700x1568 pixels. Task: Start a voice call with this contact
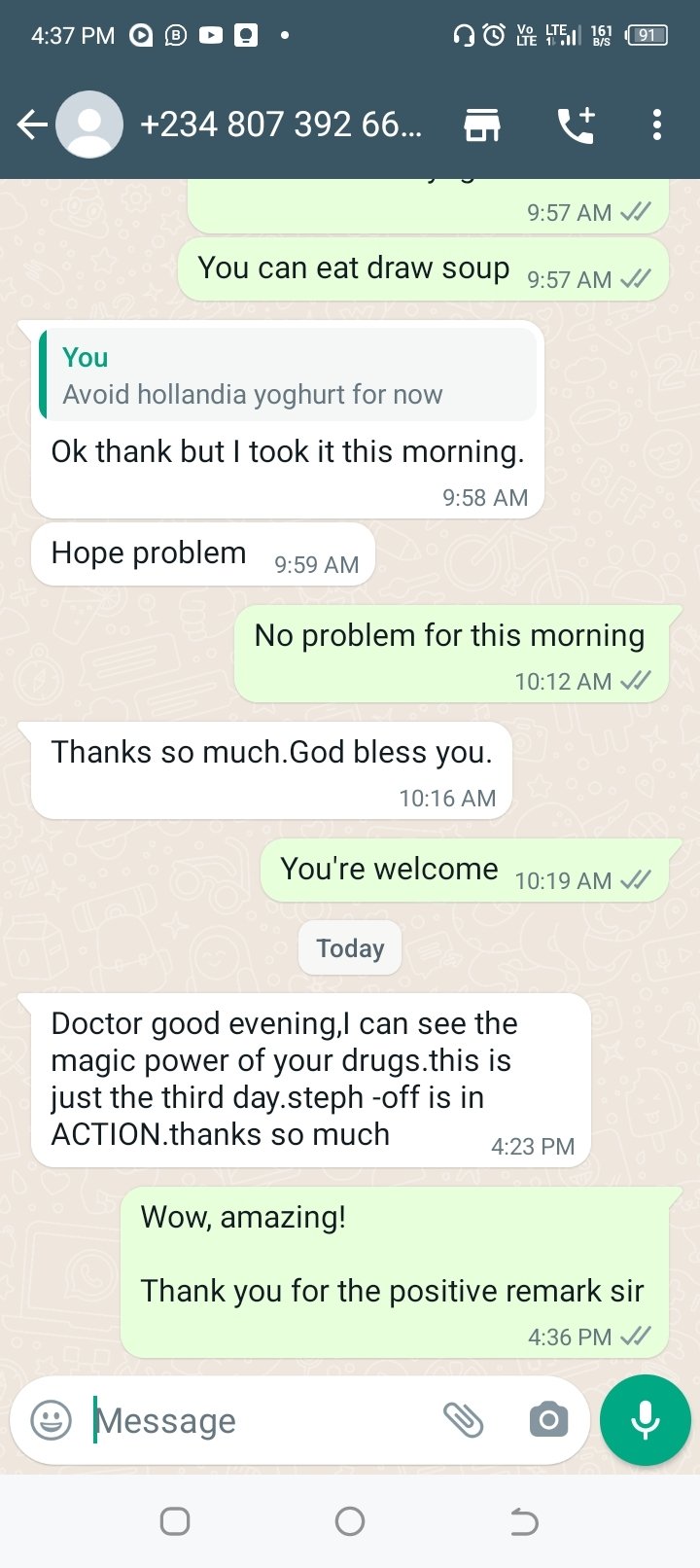tap(576, 125)
